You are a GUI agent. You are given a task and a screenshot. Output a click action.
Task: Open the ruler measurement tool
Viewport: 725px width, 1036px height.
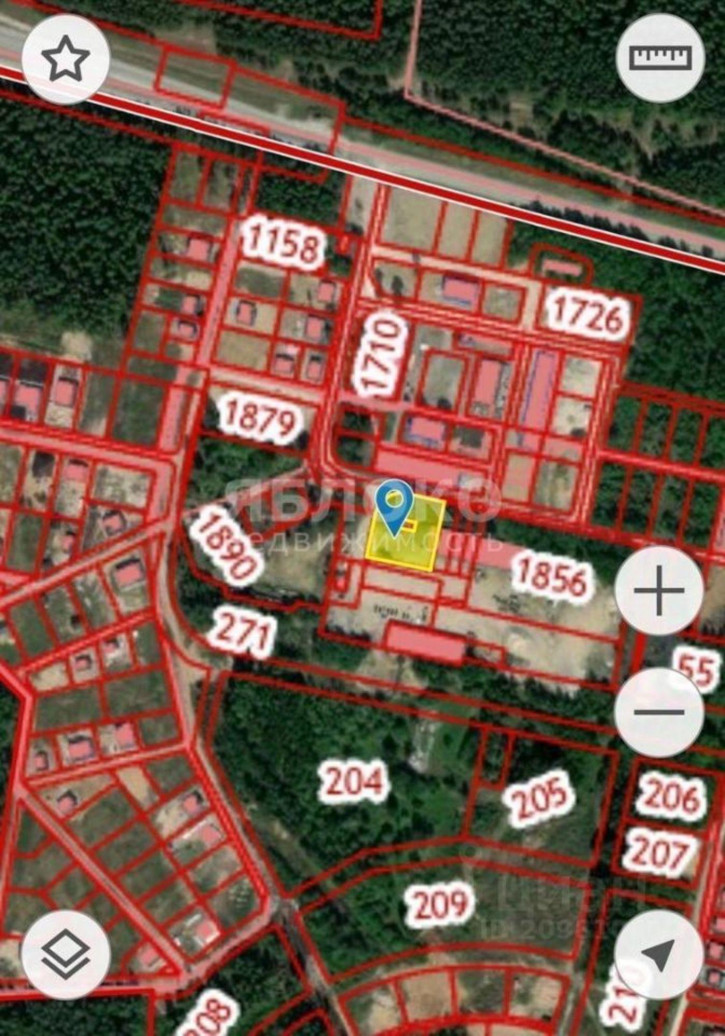(x=660, y=57)
